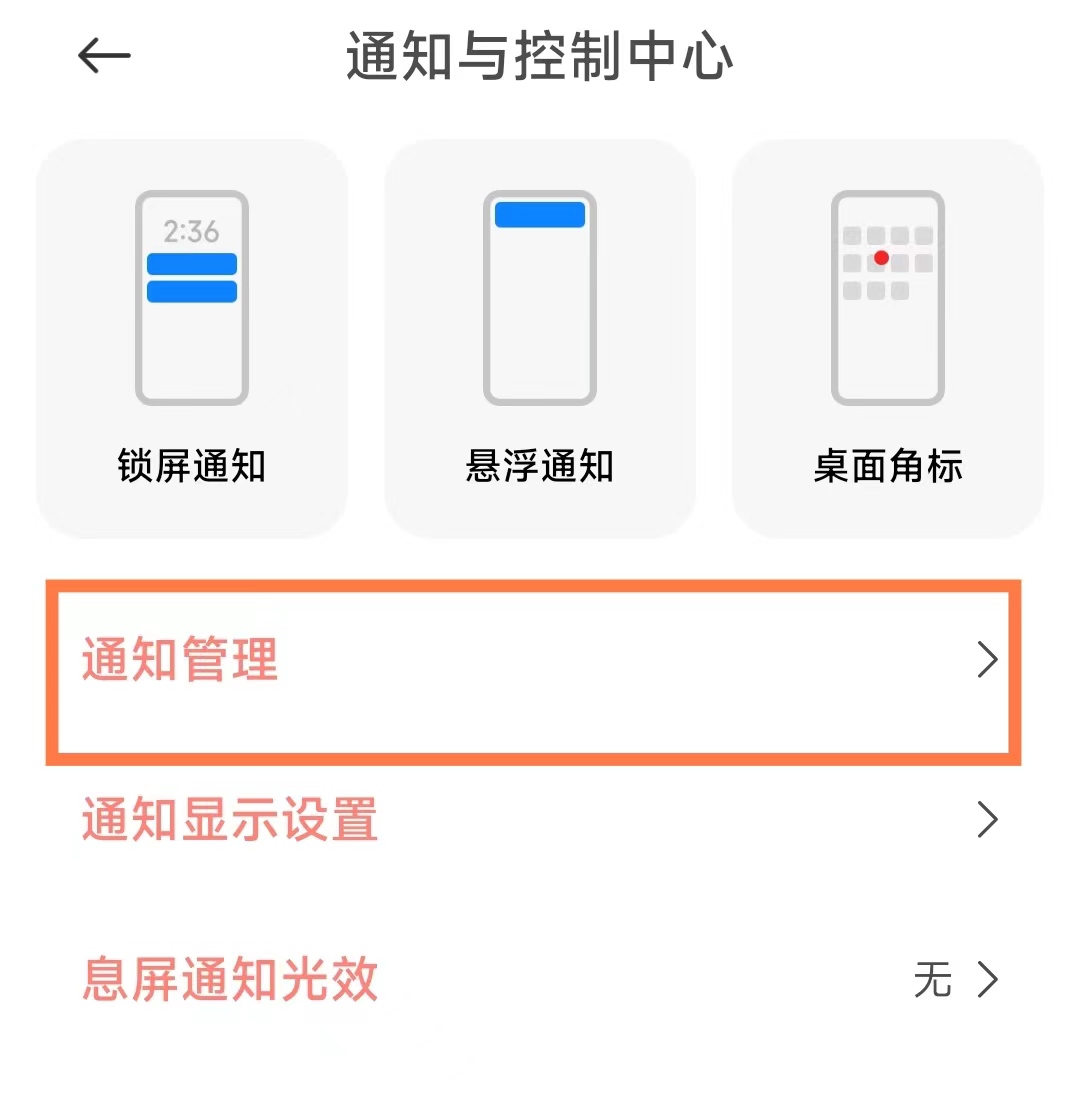Open 息屏通知光效 light effect settings
Screen dimensions: 1080x1095
point(400,980)
